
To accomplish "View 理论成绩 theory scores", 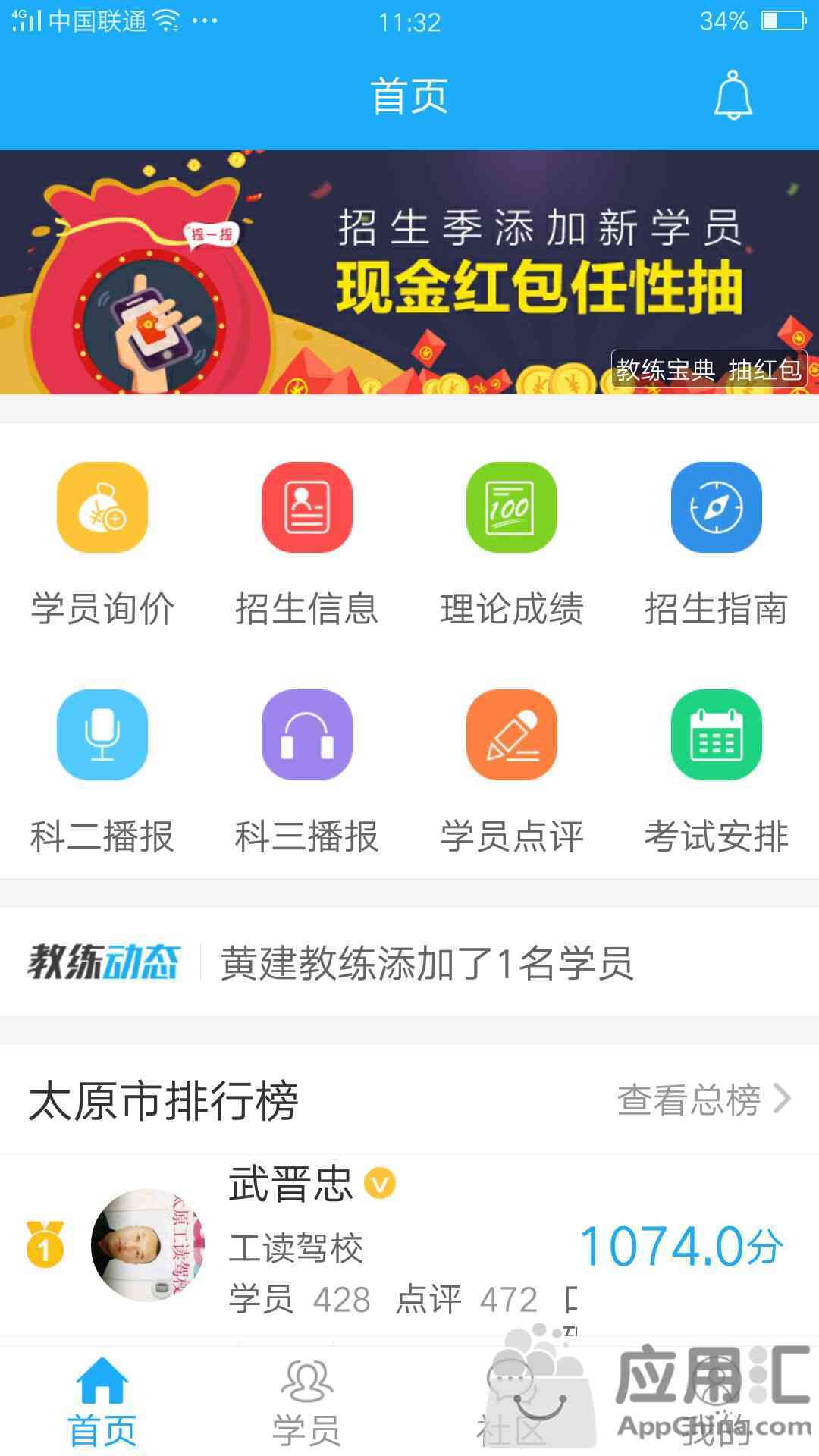I will 512,544.
